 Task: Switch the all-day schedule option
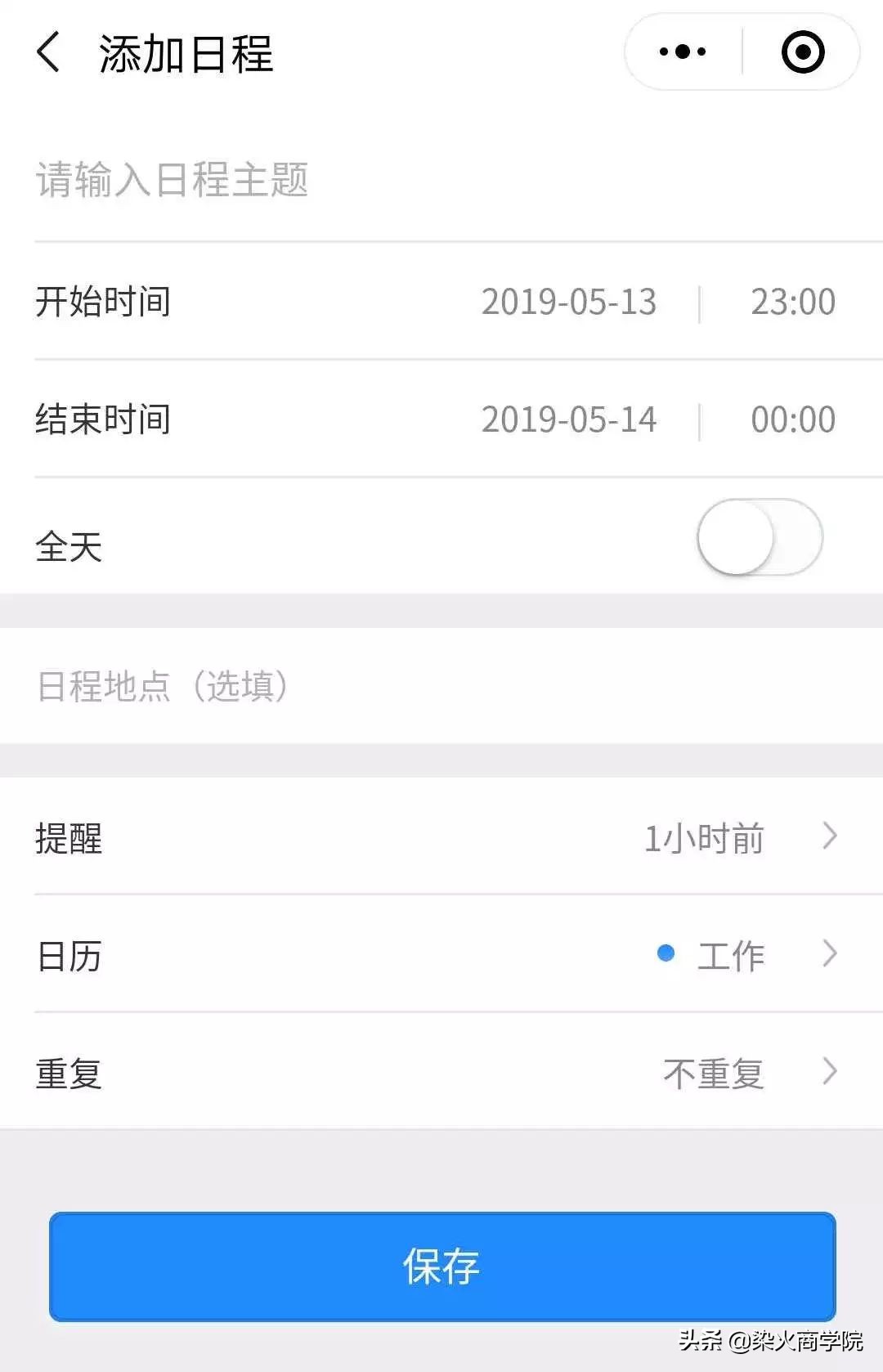click(760, 536)
